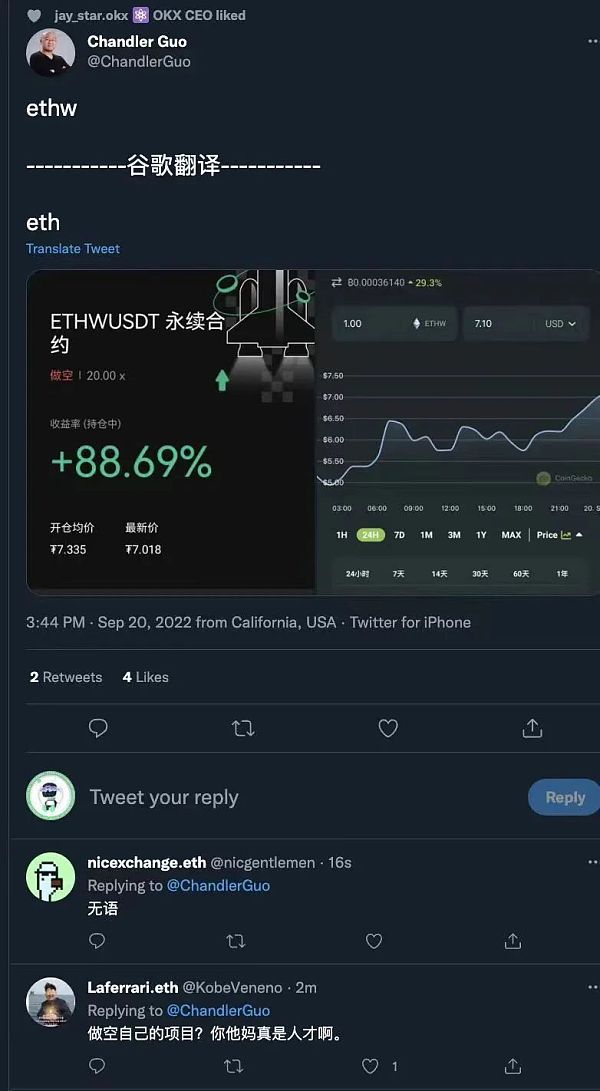Screen dimensions: 600x1091
Task: Tap the Reply button
Action: point(564,797)
